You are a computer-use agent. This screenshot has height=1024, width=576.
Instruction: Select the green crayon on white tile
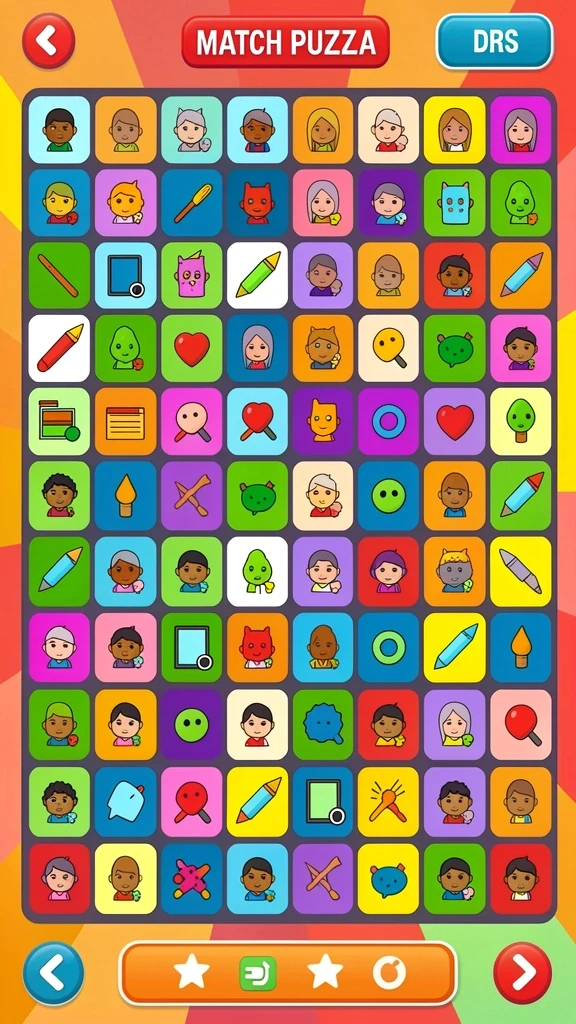click(x=257, y=276)
